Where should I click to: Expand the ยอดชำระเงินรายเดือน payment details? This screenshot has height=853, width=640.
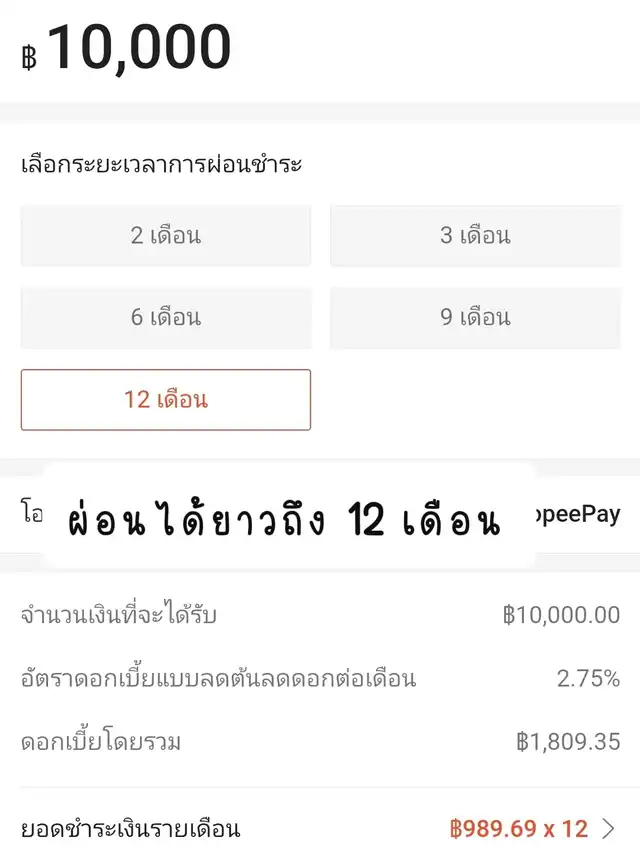(608, 828)
